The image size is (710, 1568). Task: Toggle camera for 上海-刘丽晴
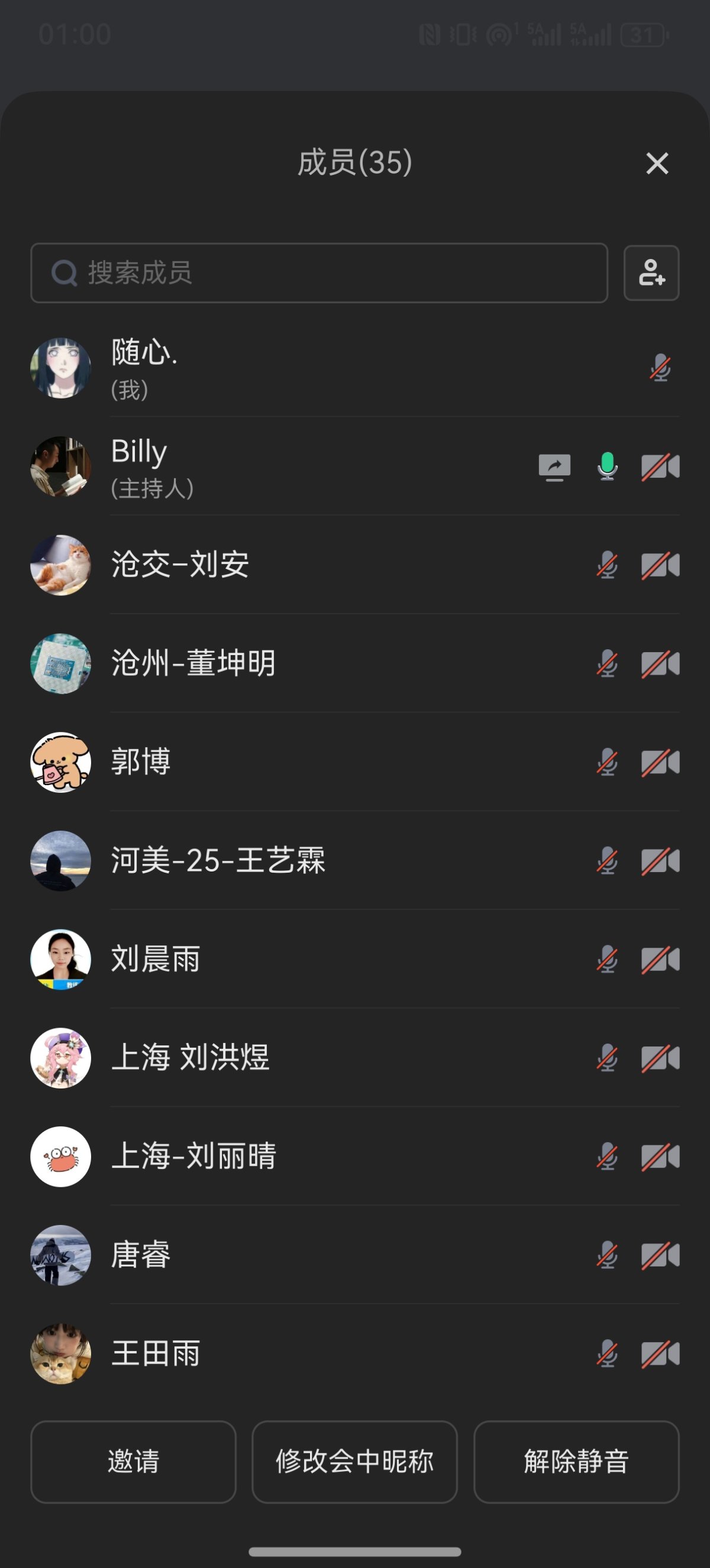[x=660, y=1156]
